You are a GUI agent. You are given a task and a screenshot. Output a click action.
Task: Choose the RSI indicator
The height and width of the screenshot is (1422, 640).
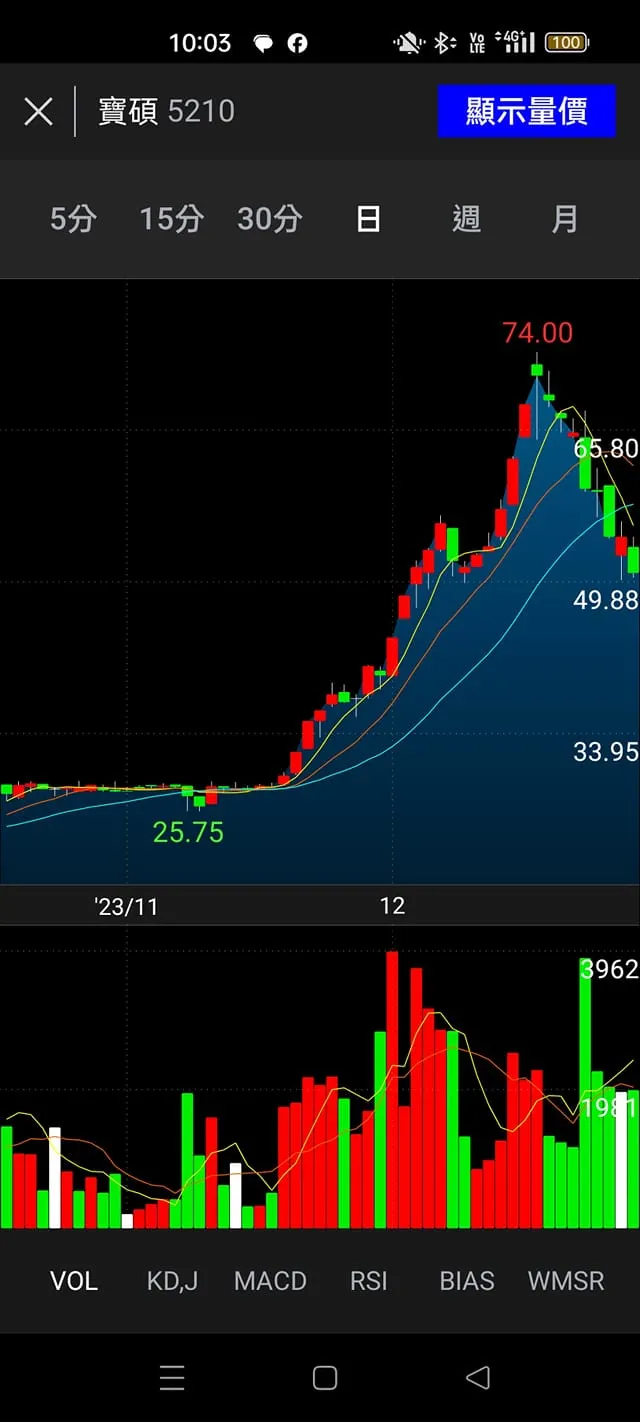point(368,1281)
